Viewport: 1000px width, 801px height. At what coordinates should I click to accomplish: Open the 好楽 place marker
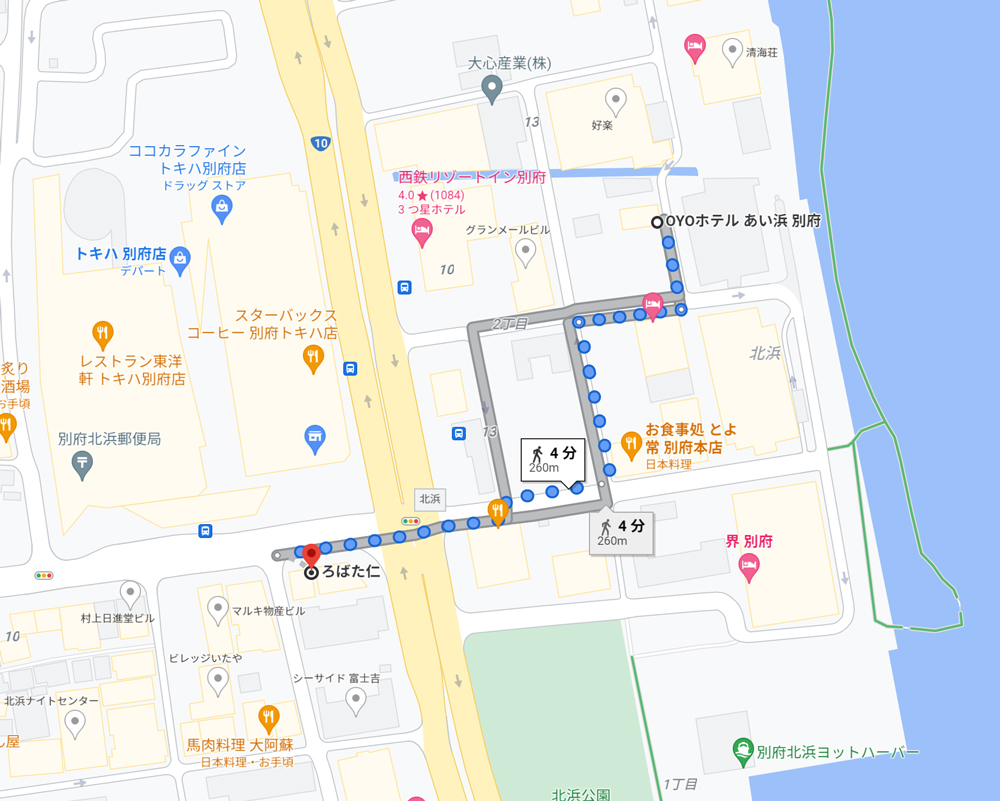(616, 100)
